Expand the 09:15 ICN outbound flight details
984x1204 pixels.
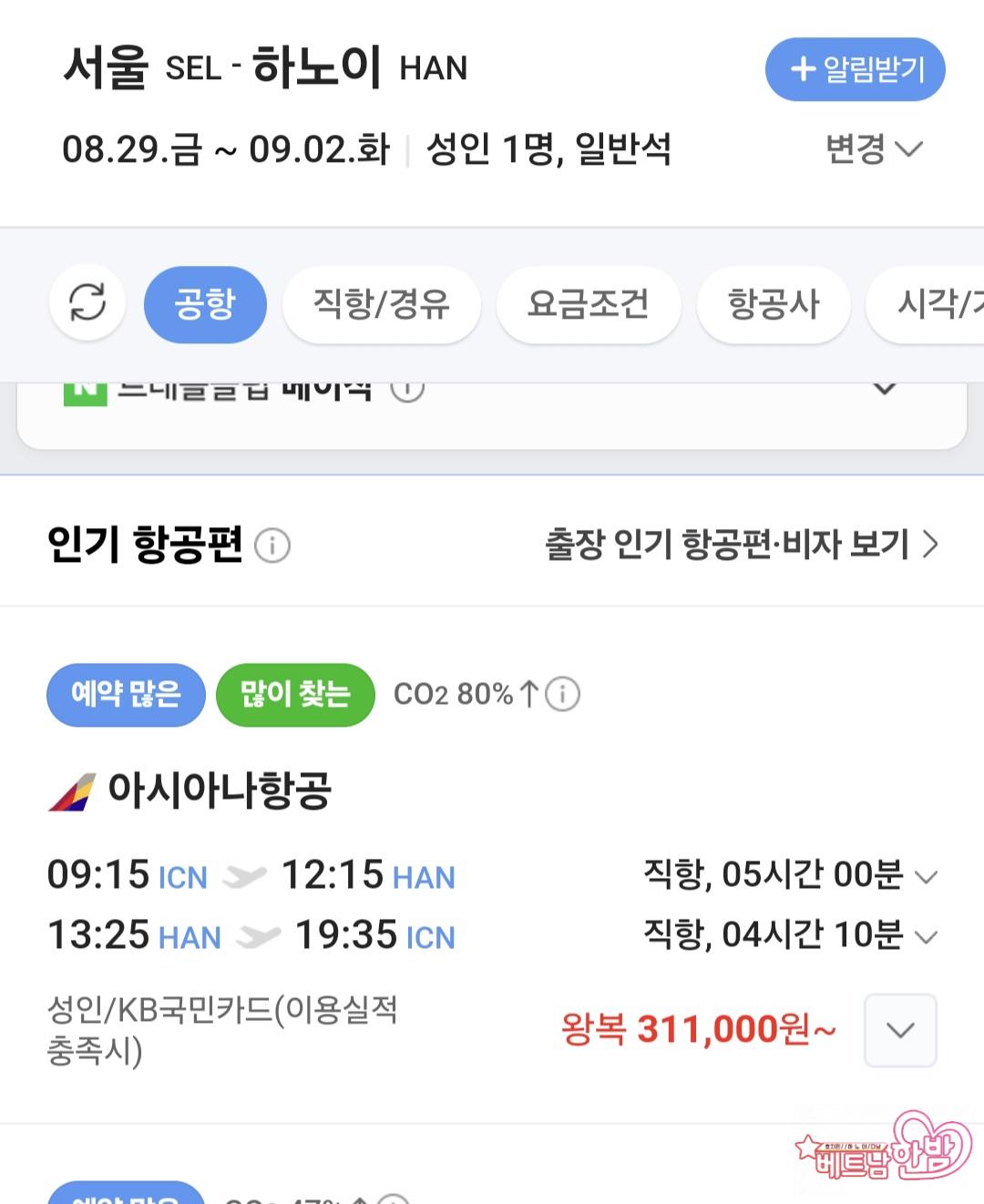point(926,877)
